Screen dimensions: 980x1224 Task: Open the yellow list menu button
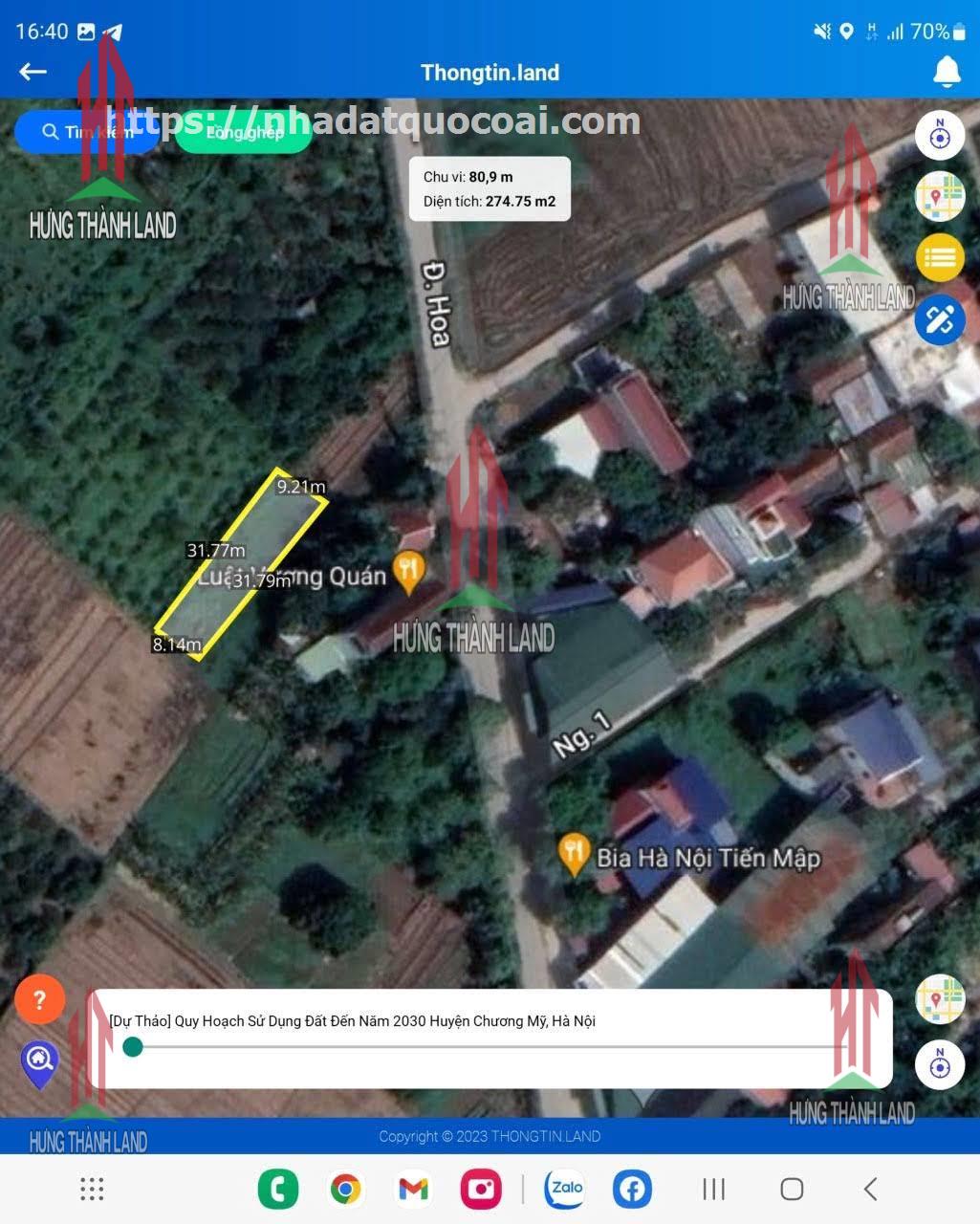pos(939,257)
